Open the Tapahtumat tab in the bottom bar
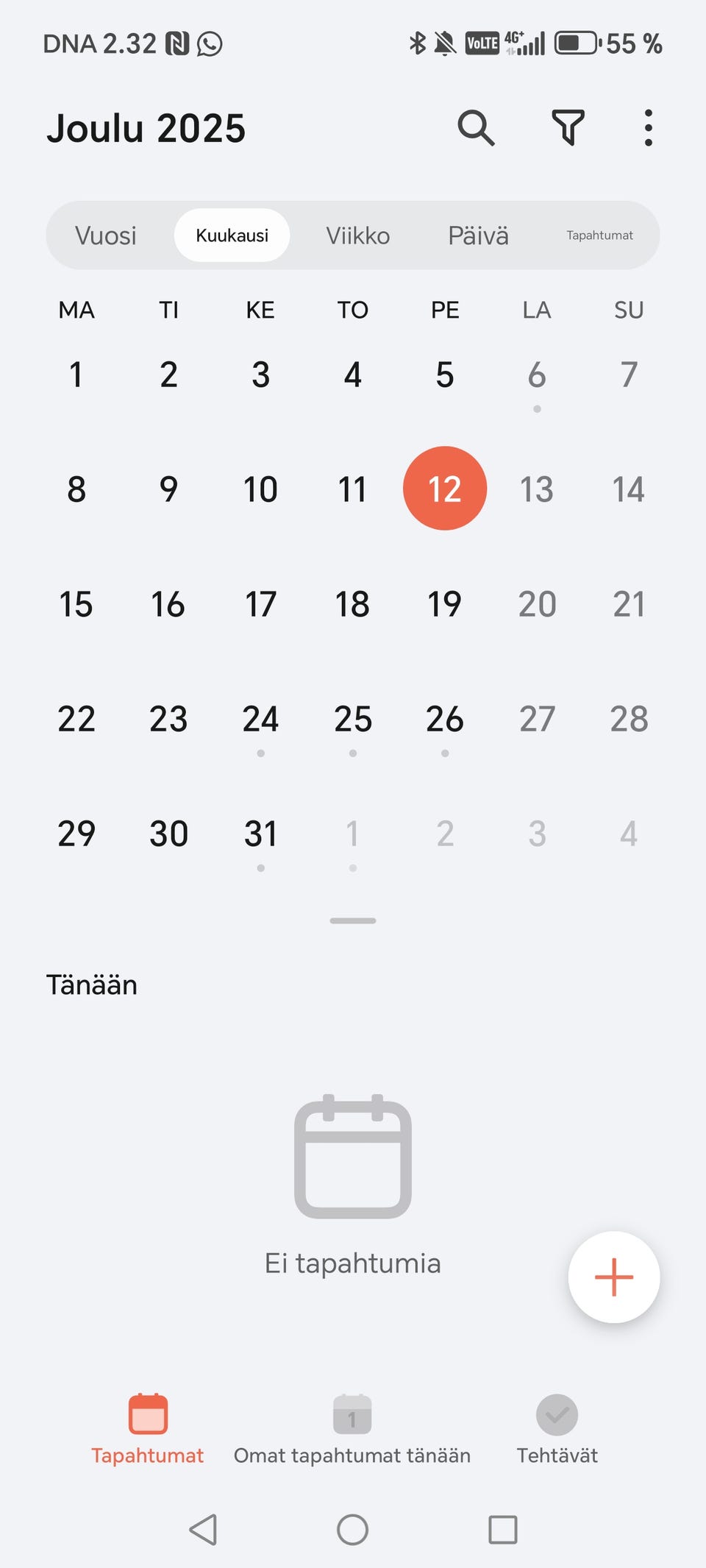The image size is (706, 1568). pyautogui.click(x=148, y=1429)
